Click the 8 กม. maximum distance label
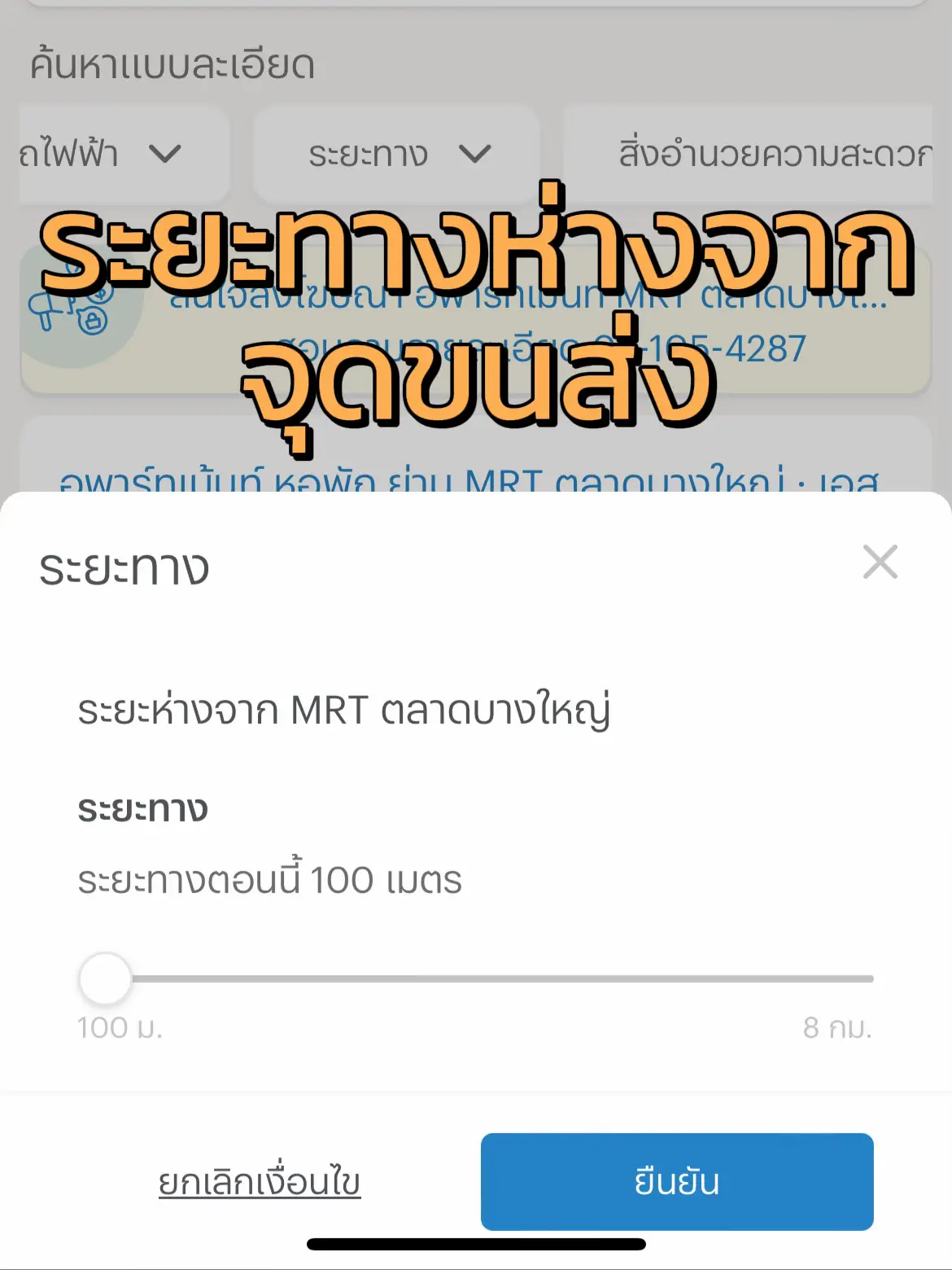The width and height of the screenshot is (952, 1270). 837,1029
